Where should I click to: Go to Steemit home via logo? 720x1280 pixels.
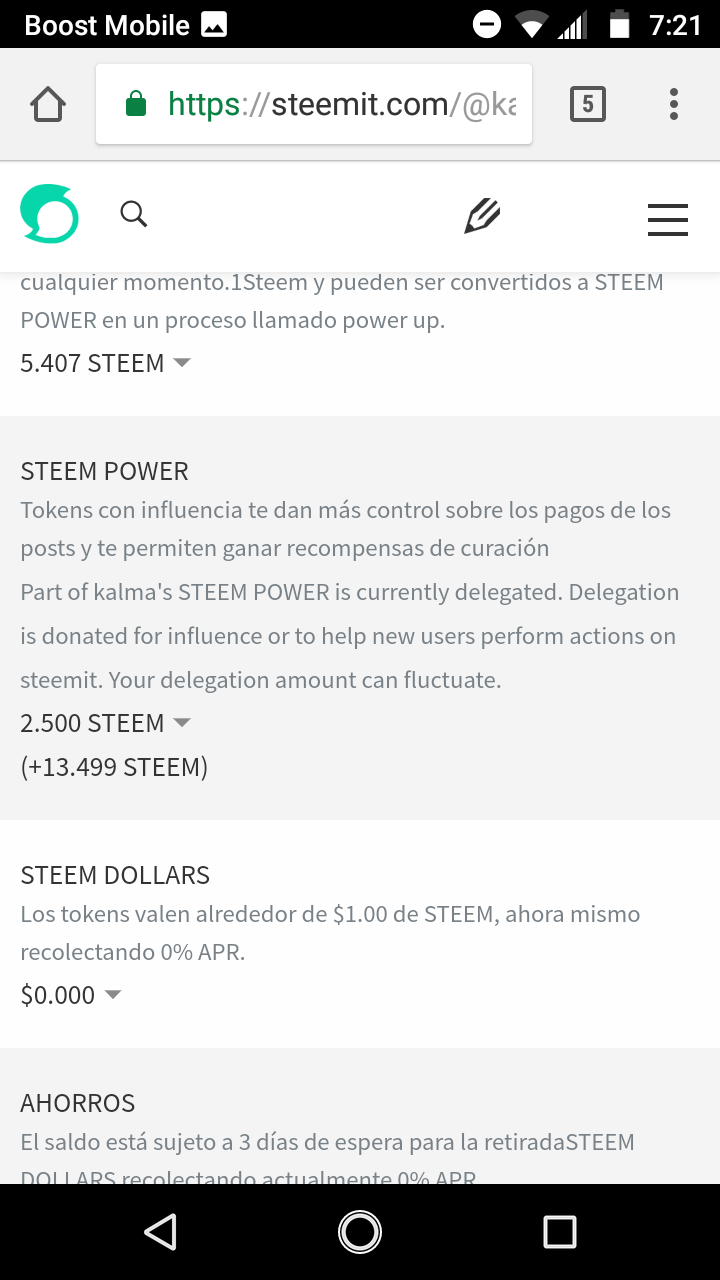point(49,214)
